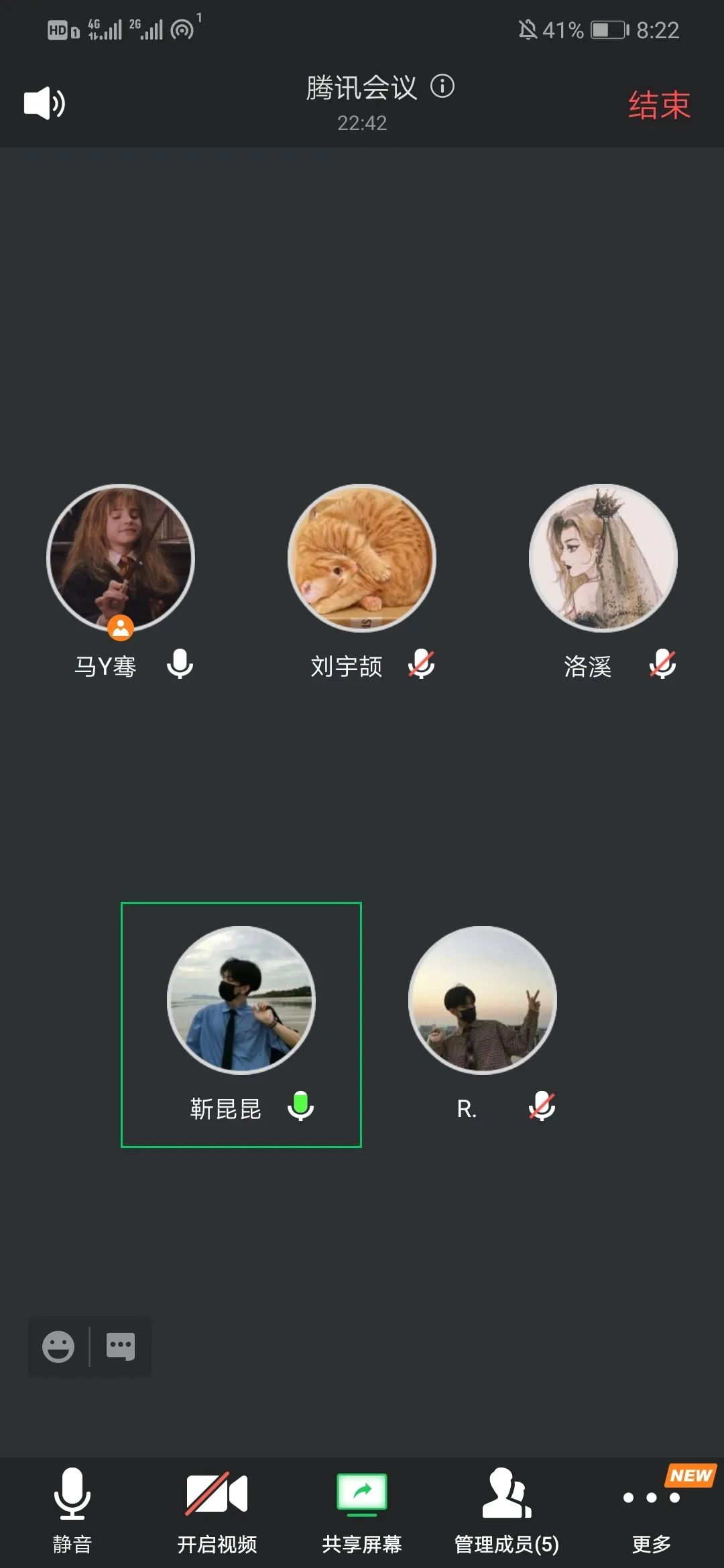Open the chat message button
Image resolution: width=724 pixels, height=1568 pixels.
(x=121, y=1346)
